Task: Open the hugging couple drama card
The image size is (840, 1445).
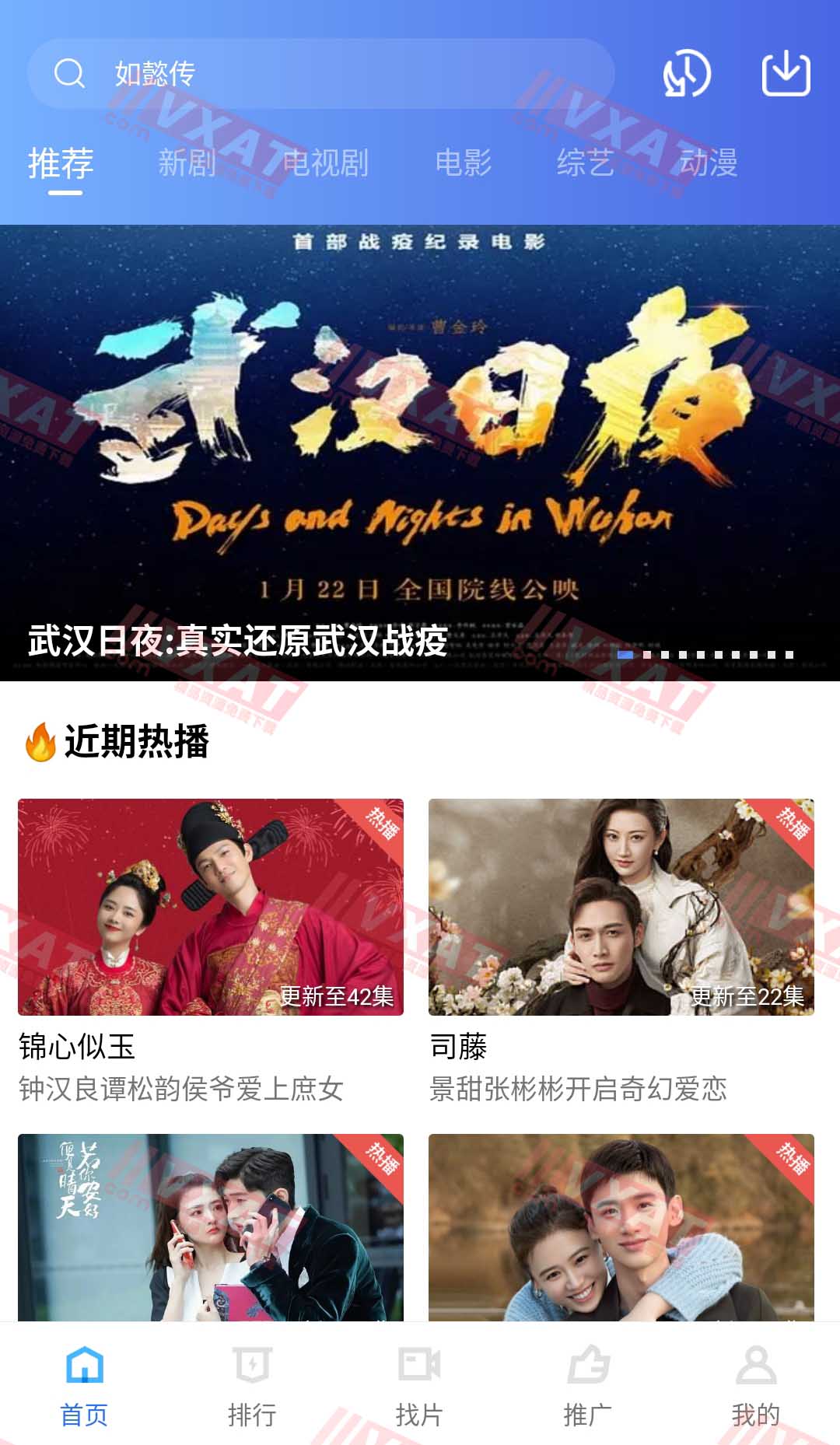Action: point(621,1227)
